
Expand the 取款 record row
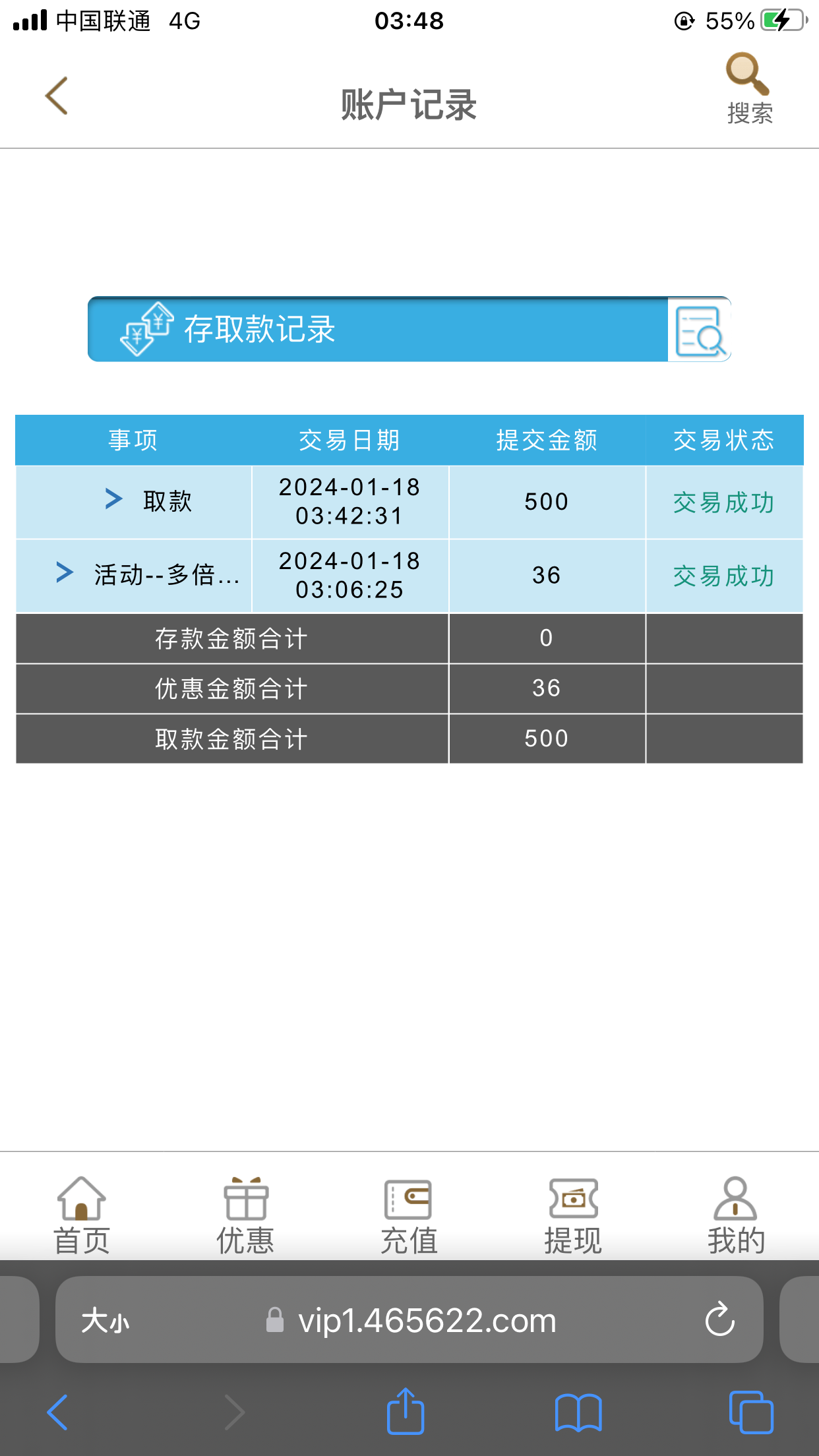[114, 499]
